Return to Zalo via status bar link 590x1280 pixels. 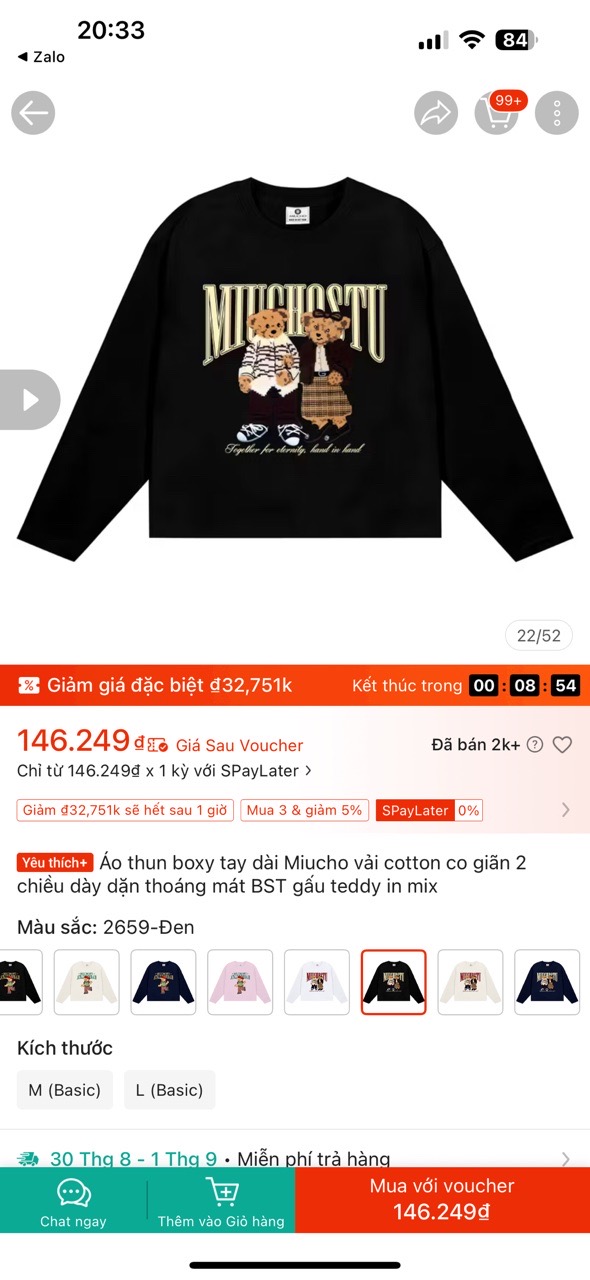41,57
